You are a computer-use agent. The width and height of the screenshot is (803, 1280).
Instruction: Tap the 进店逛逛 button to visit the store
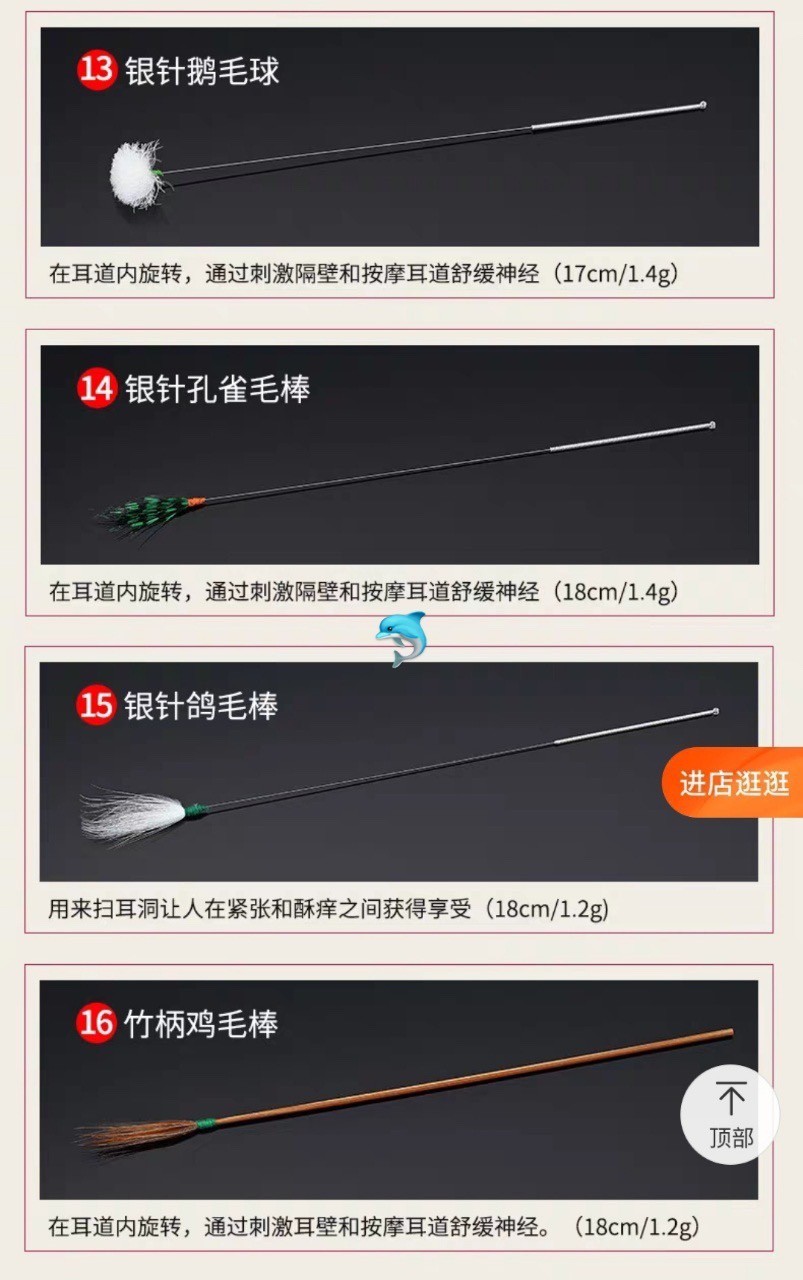point(735,783)
